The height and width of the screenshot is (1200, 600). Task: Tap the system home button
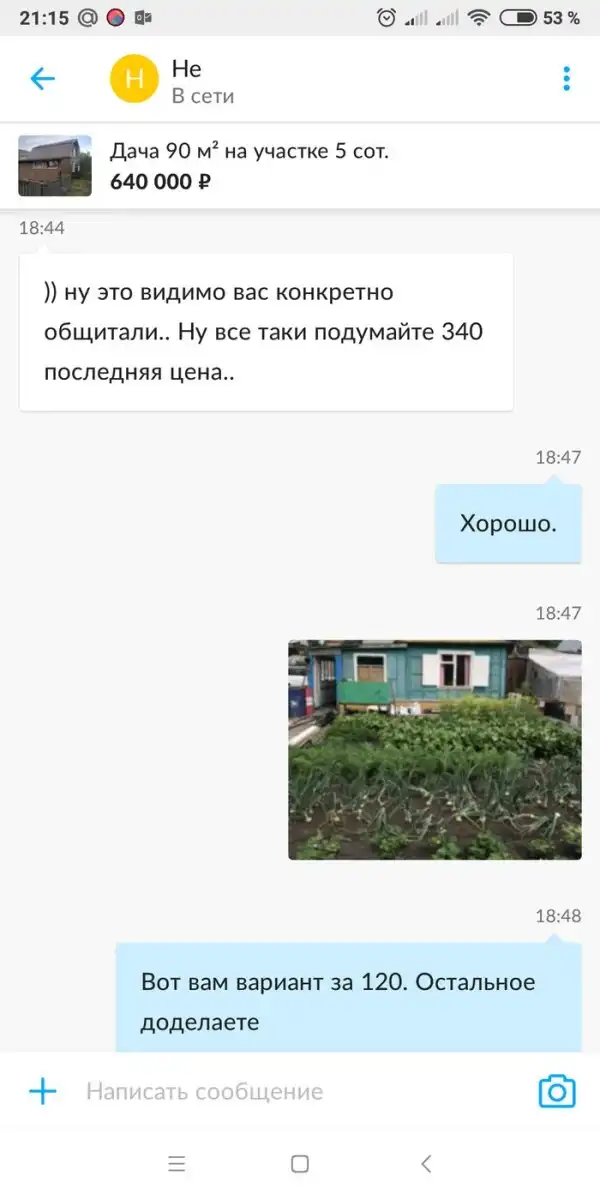(x=299, y=1164)
